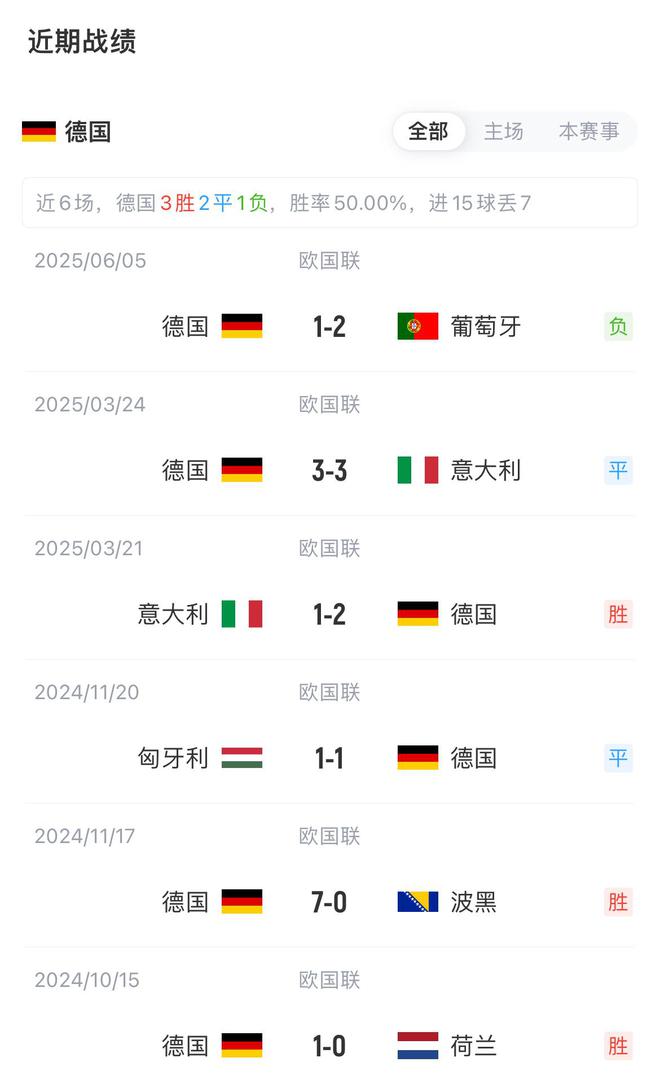Viewport: 660px width, 1084px height.
Task: View the 德国 vs 波黑 7-0 match
Action: tap(329, 903)
